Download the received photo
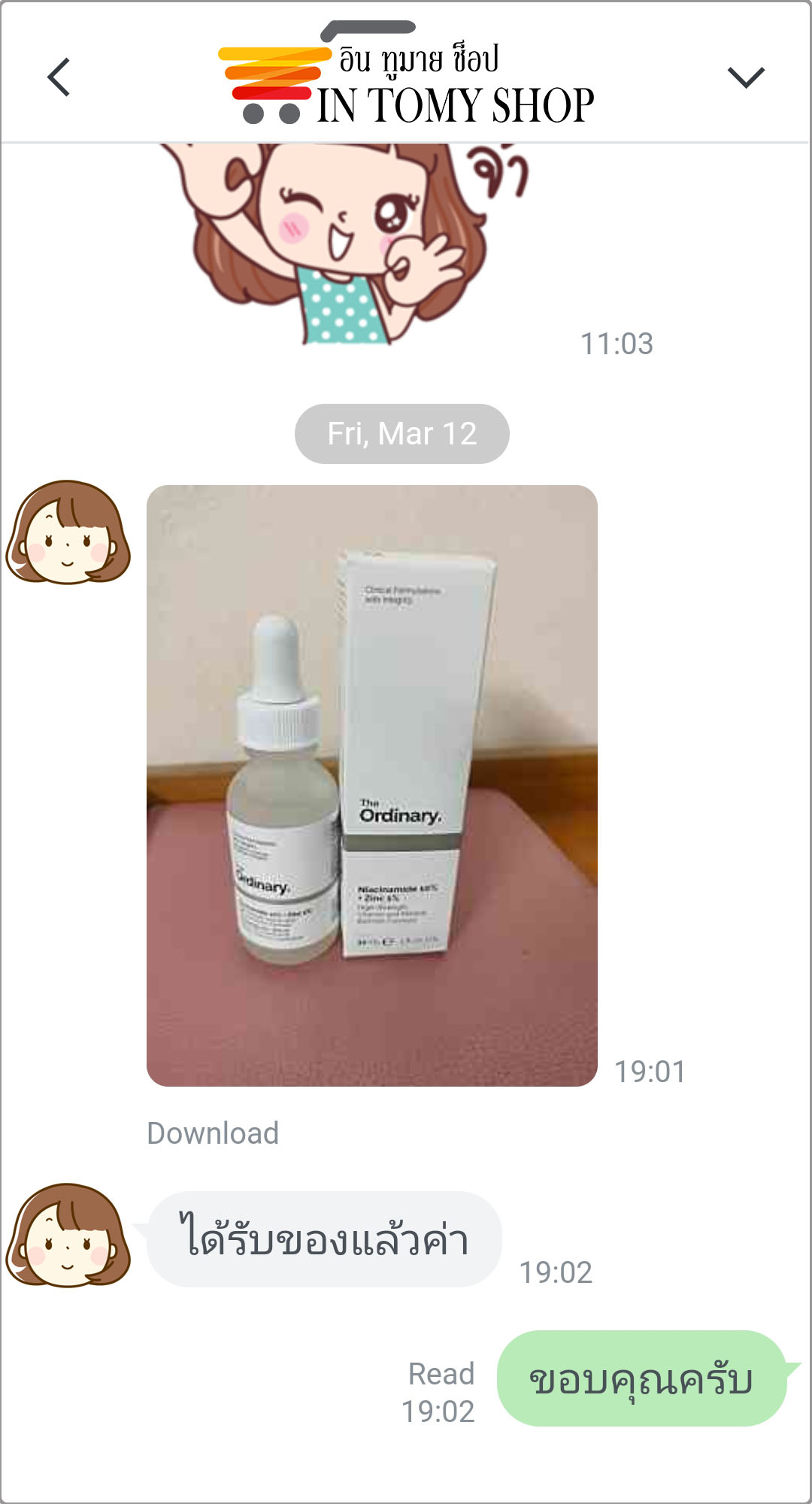 tap(213, 1133)
